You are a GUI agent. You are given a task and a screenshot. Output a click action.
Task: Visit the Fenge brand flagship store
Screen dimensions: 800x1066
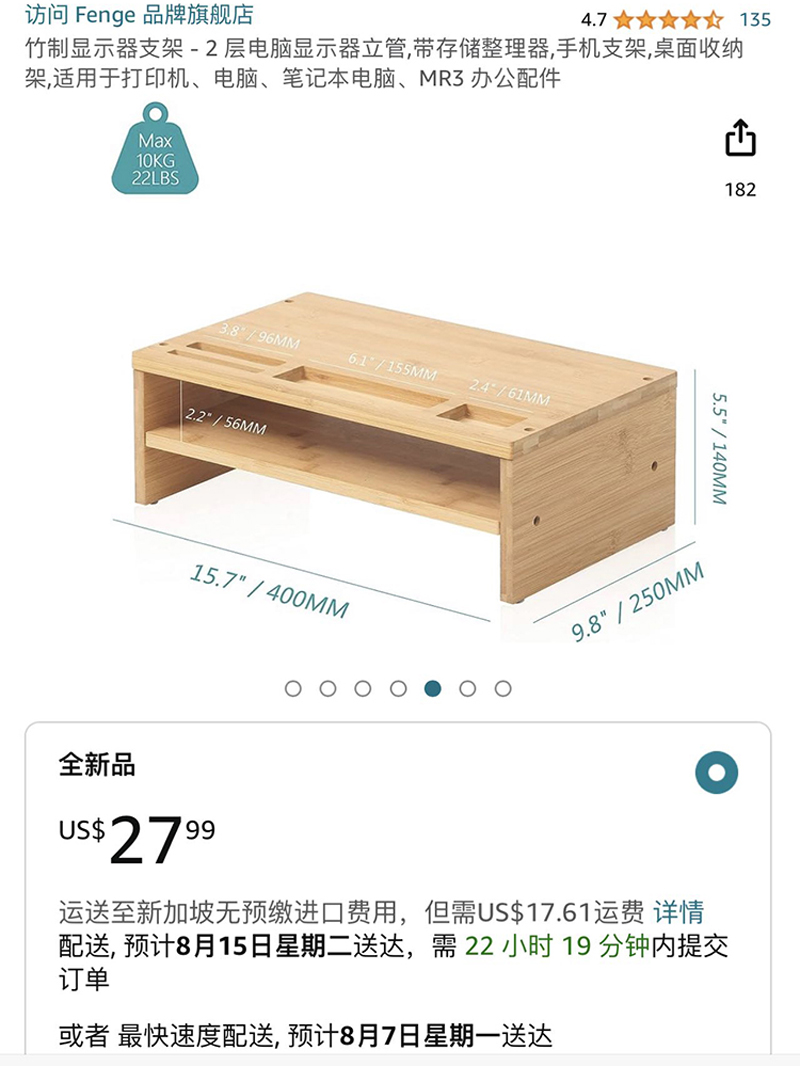click(x=139, y=15)
